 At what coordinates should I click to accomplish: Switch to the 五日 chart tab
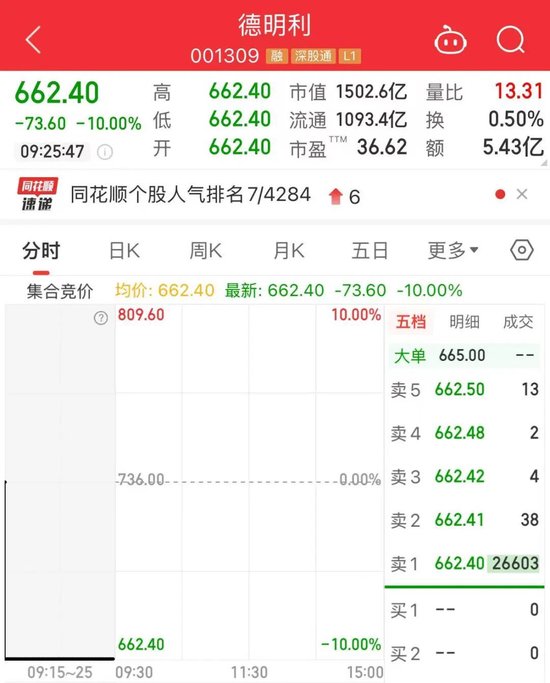370,251
